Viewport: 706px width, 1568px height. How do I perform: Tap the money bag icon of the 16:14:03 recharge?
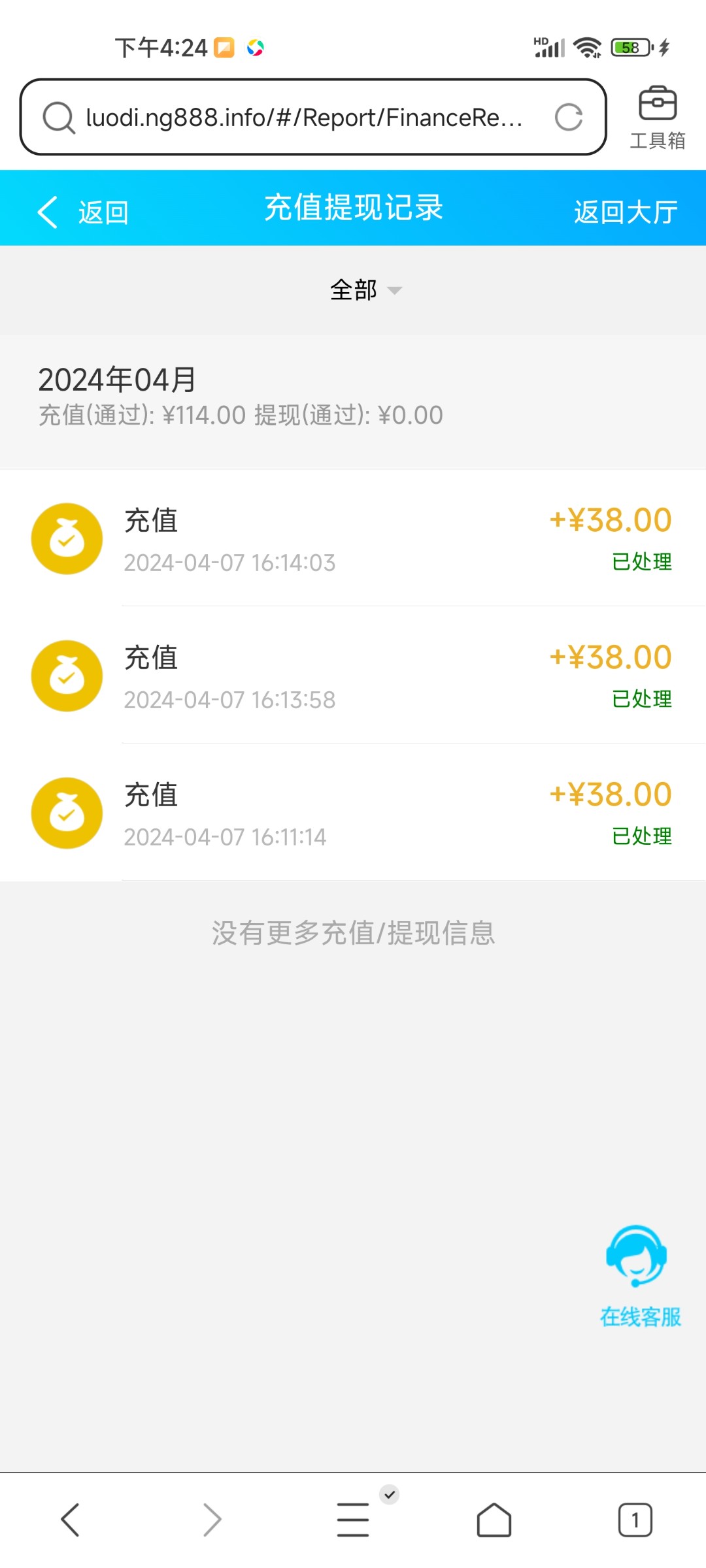pyautogui.click(x=66, y=538)
